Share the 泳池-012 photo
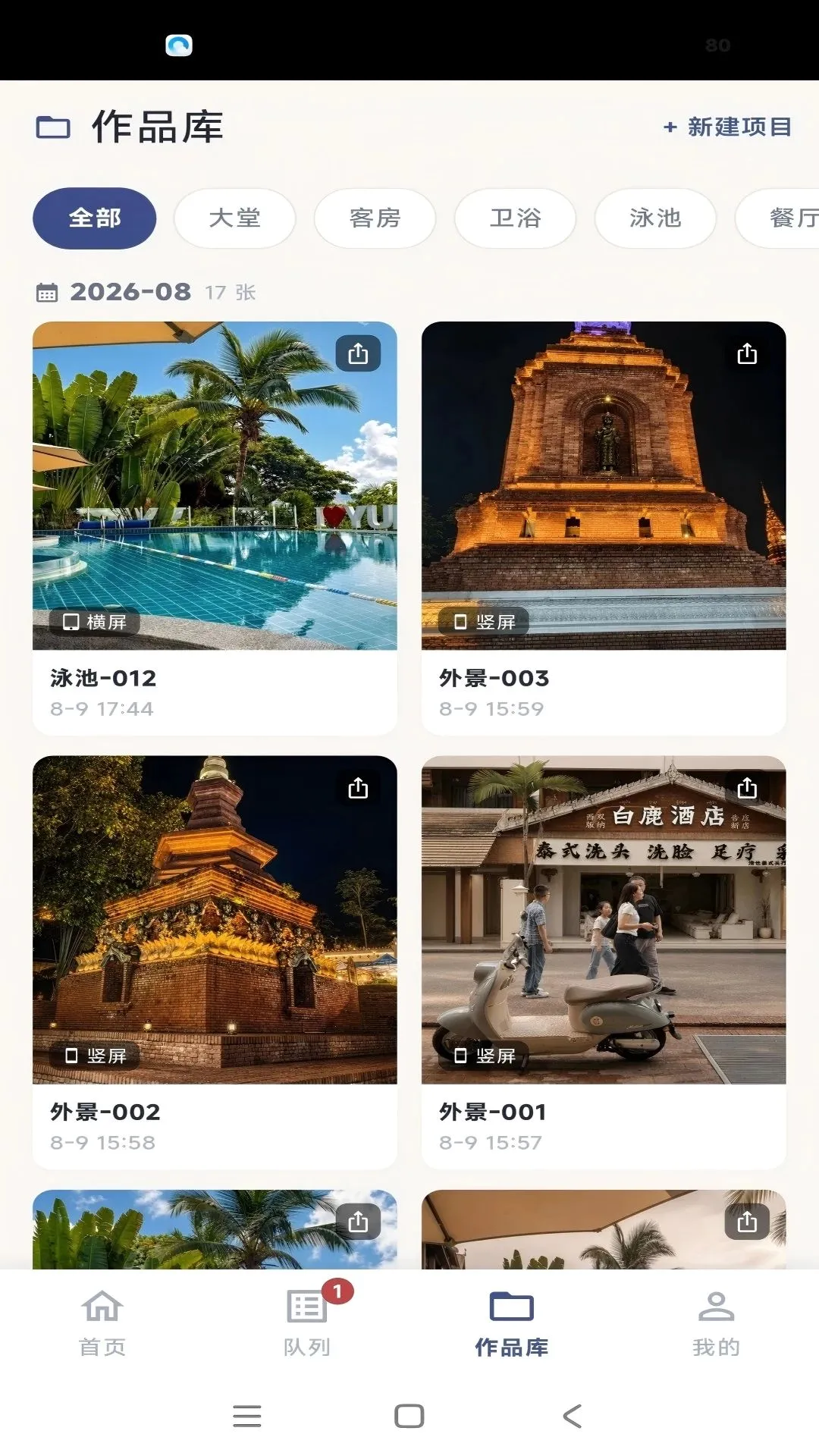Screen dimensions: 819x1456 [x=358, y=353]
